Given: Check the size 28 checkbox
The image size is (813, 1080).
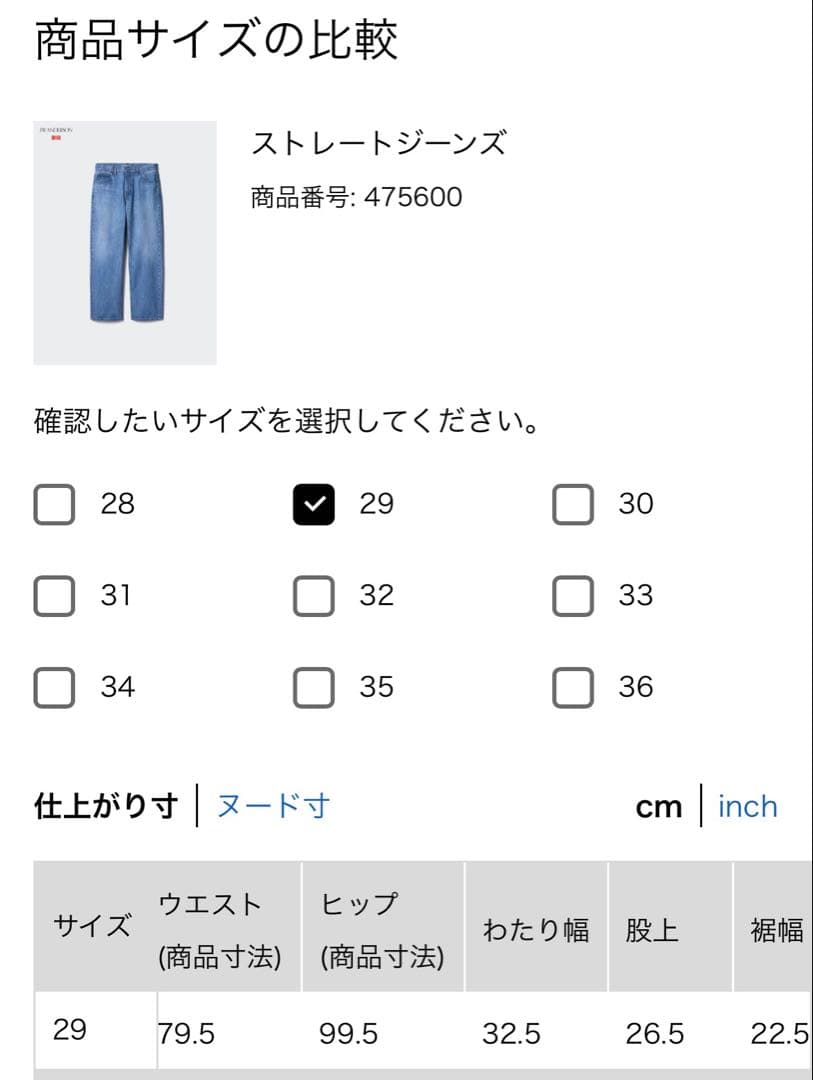Looking at the screenshot, I should point(54,504).
